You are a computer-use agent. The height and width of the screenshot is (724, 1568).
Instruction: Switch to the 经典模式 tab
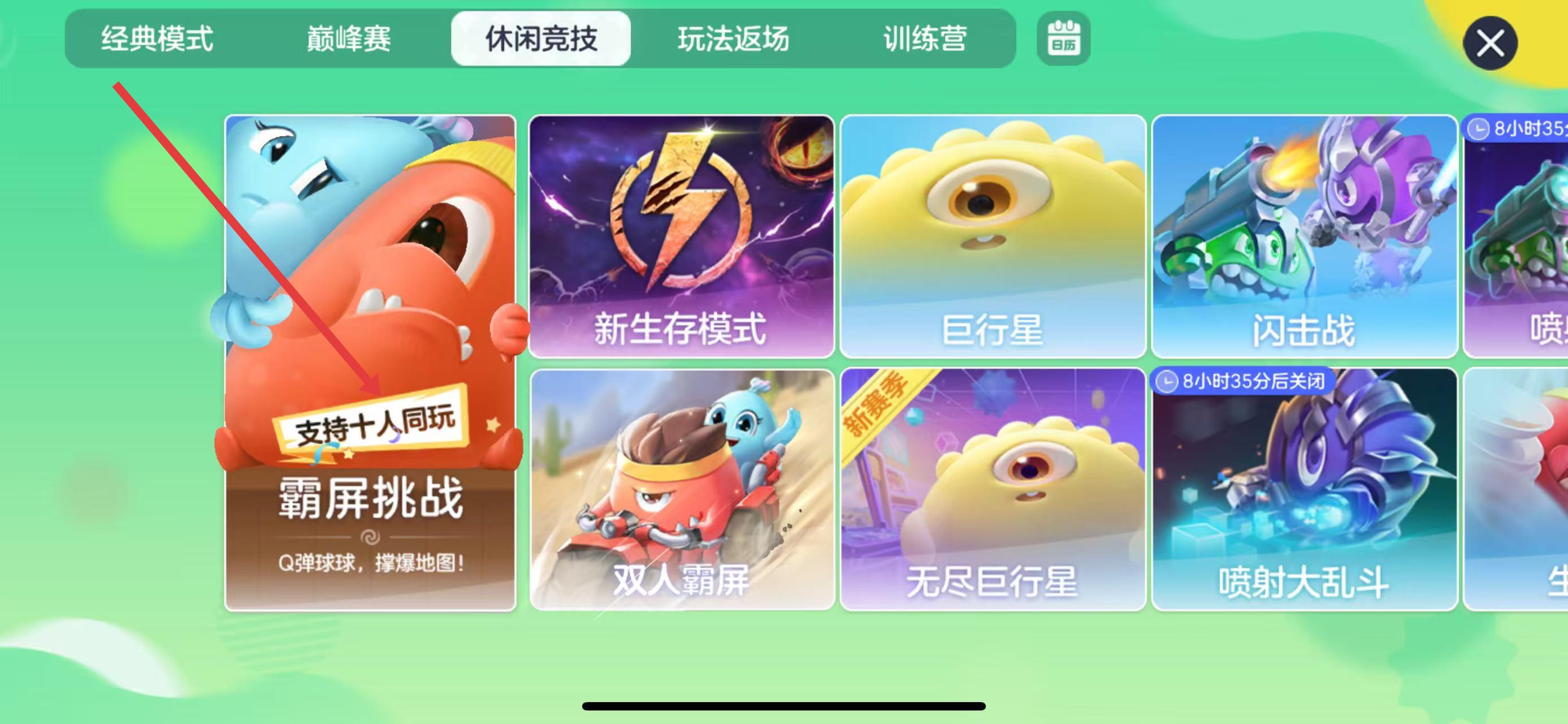click(x=157, y=39)
